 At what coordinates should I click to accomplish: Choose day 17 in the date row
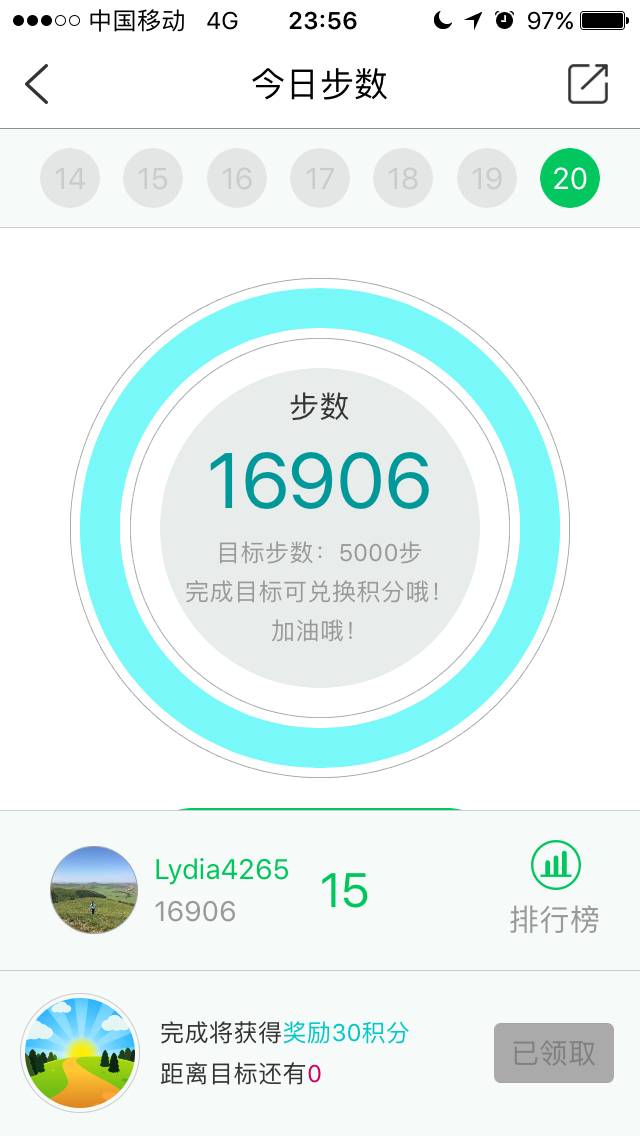pos(320,179)
